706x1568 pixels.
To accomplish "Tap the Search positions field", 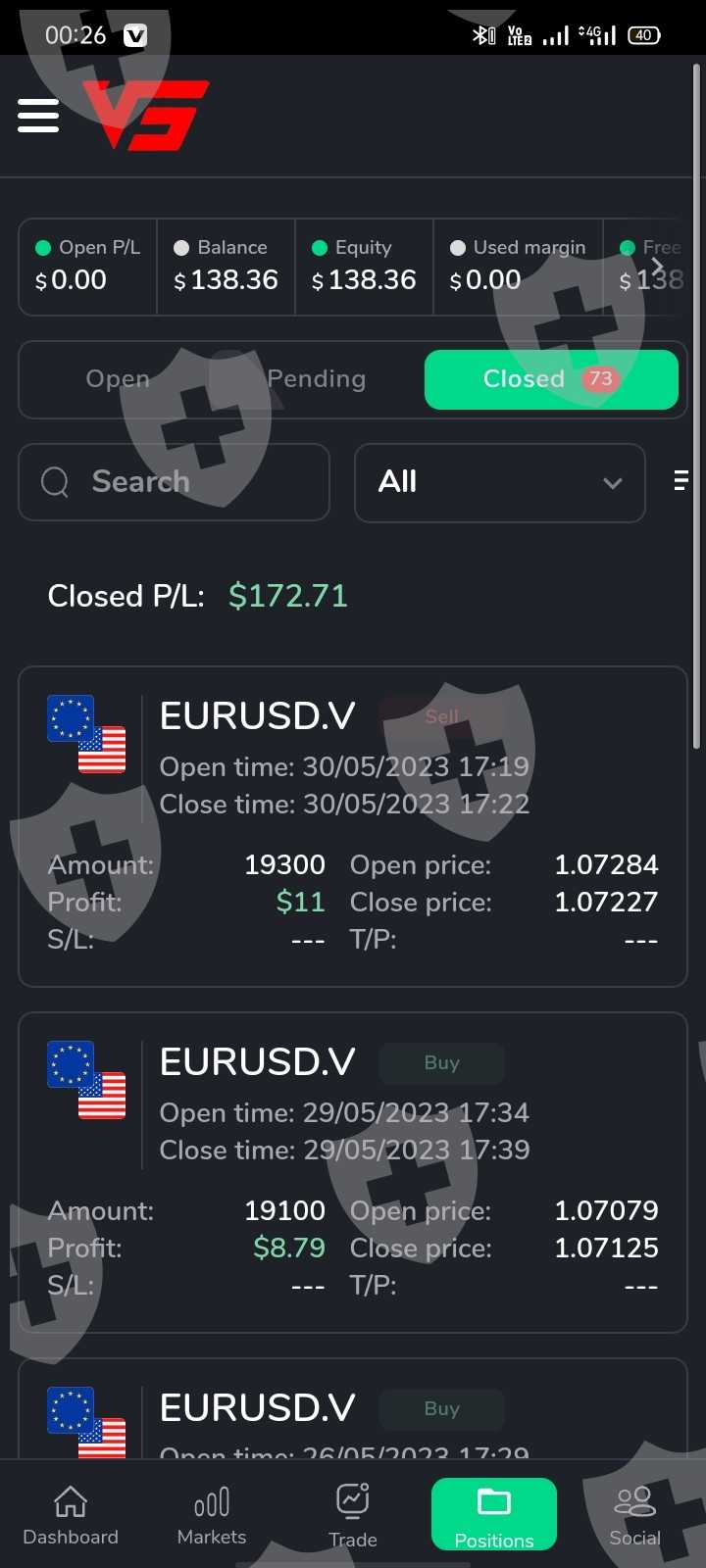I will click(x=175, y=482).
